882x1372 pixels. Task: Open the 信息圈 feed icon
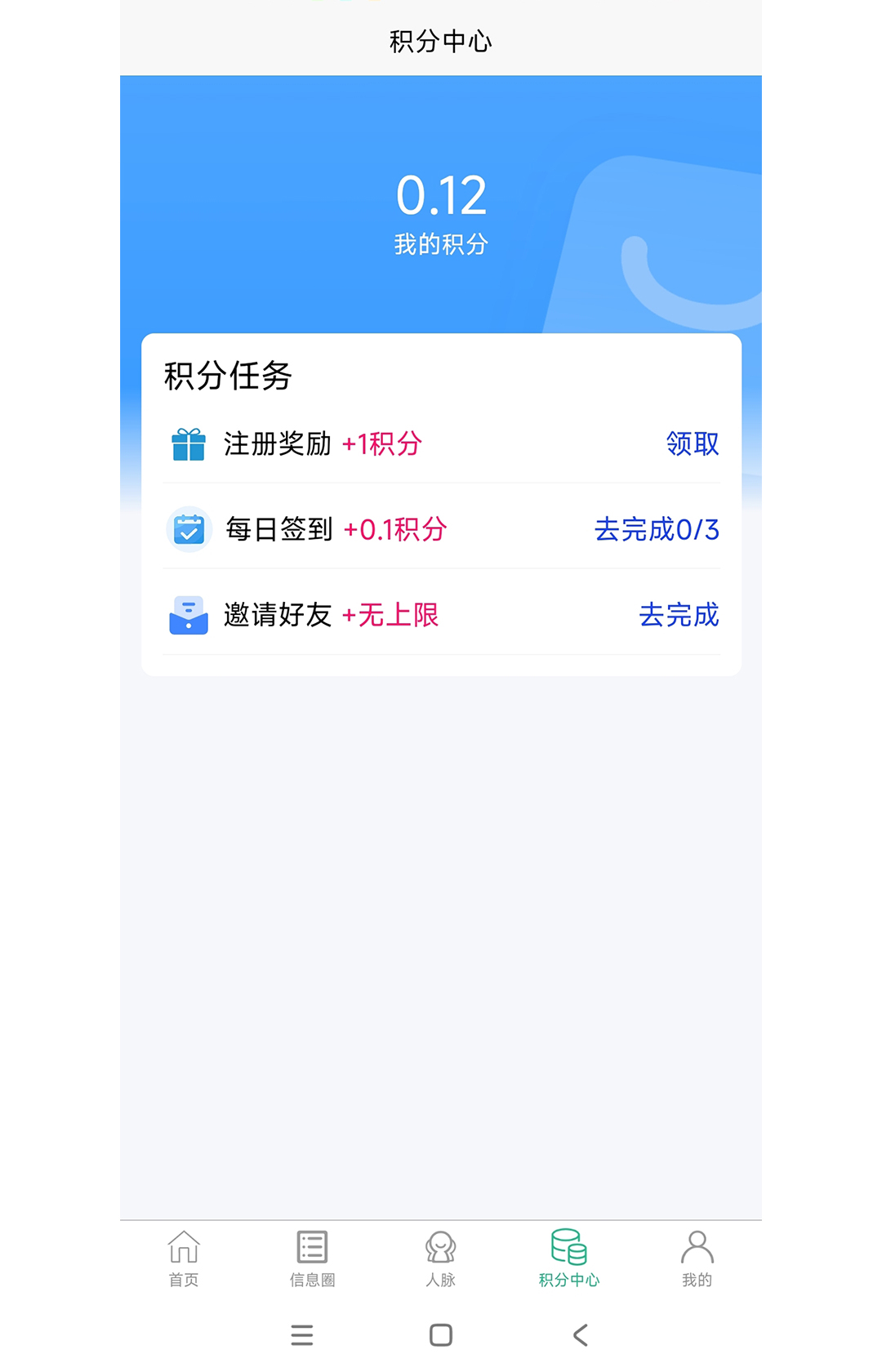312,1247
